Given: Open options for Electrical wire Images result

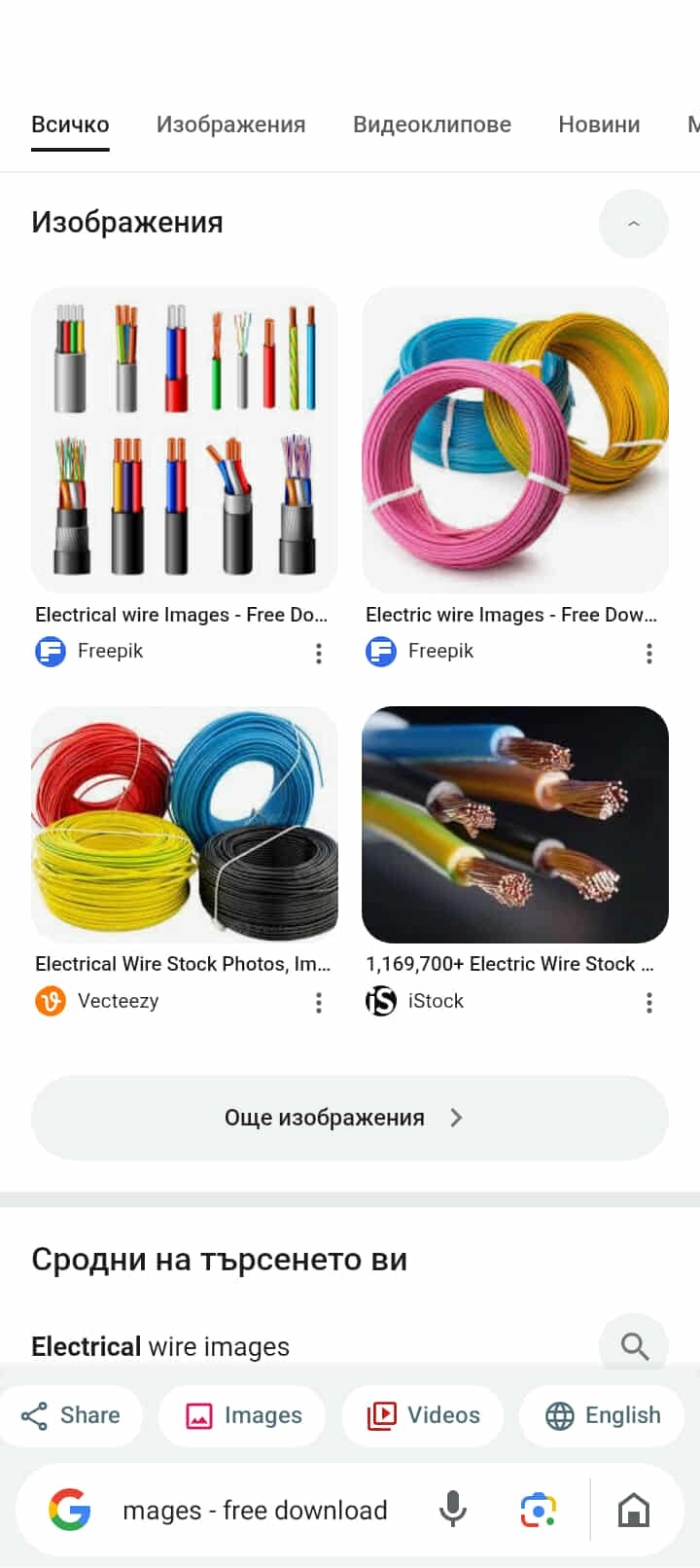Looking at the screenshot, I should [x=319, y=653].
